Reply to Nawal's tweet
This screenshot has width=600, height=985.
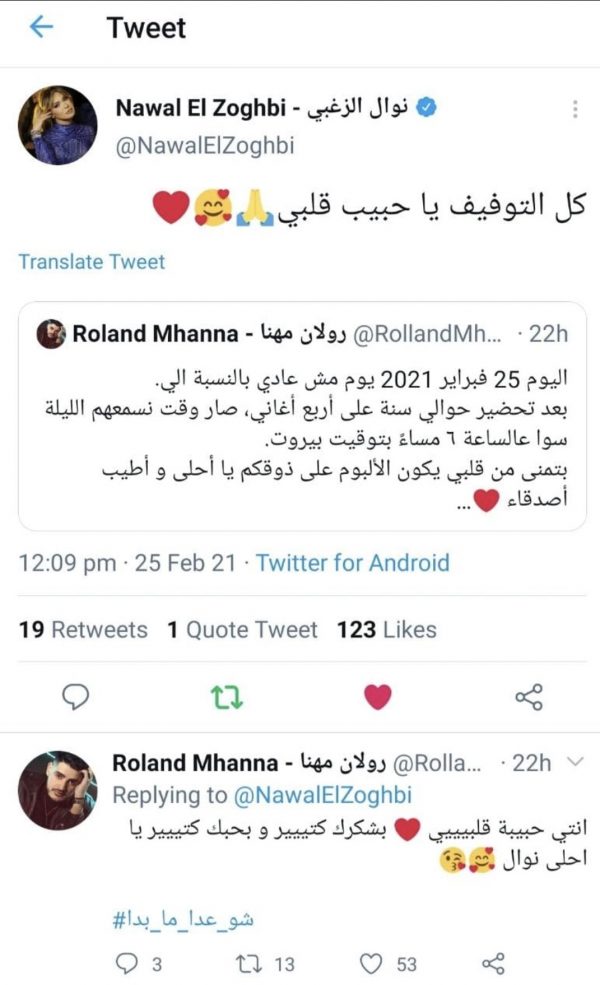point(75,697)
